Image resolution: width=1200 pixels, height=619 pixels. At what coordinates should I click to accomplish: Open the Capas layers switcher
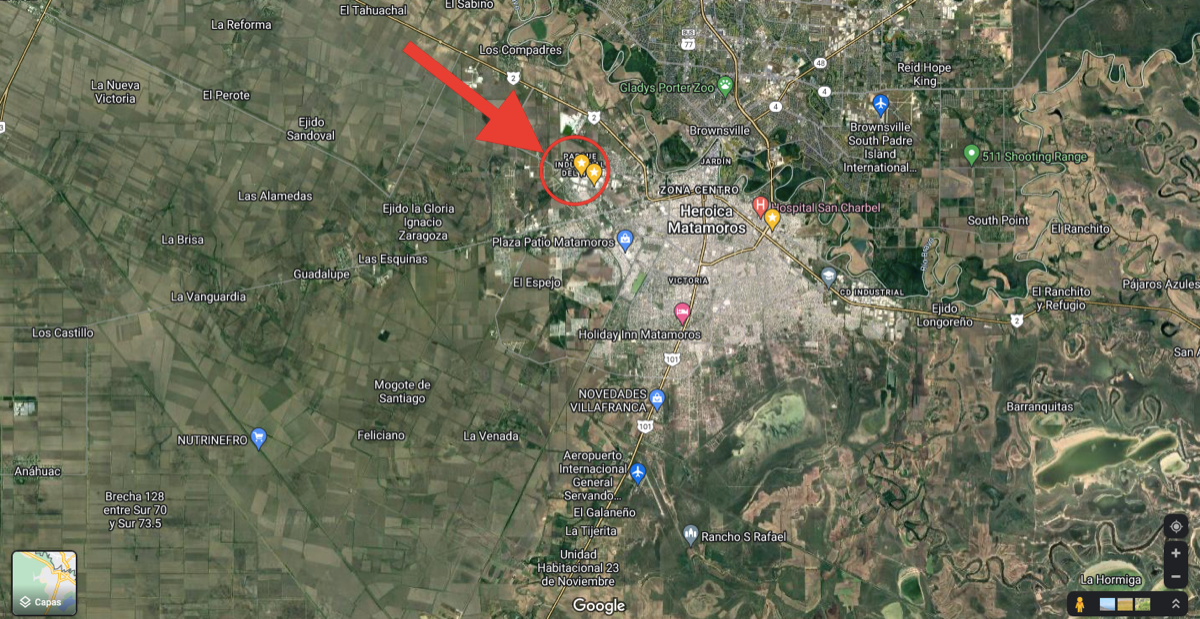44,582
